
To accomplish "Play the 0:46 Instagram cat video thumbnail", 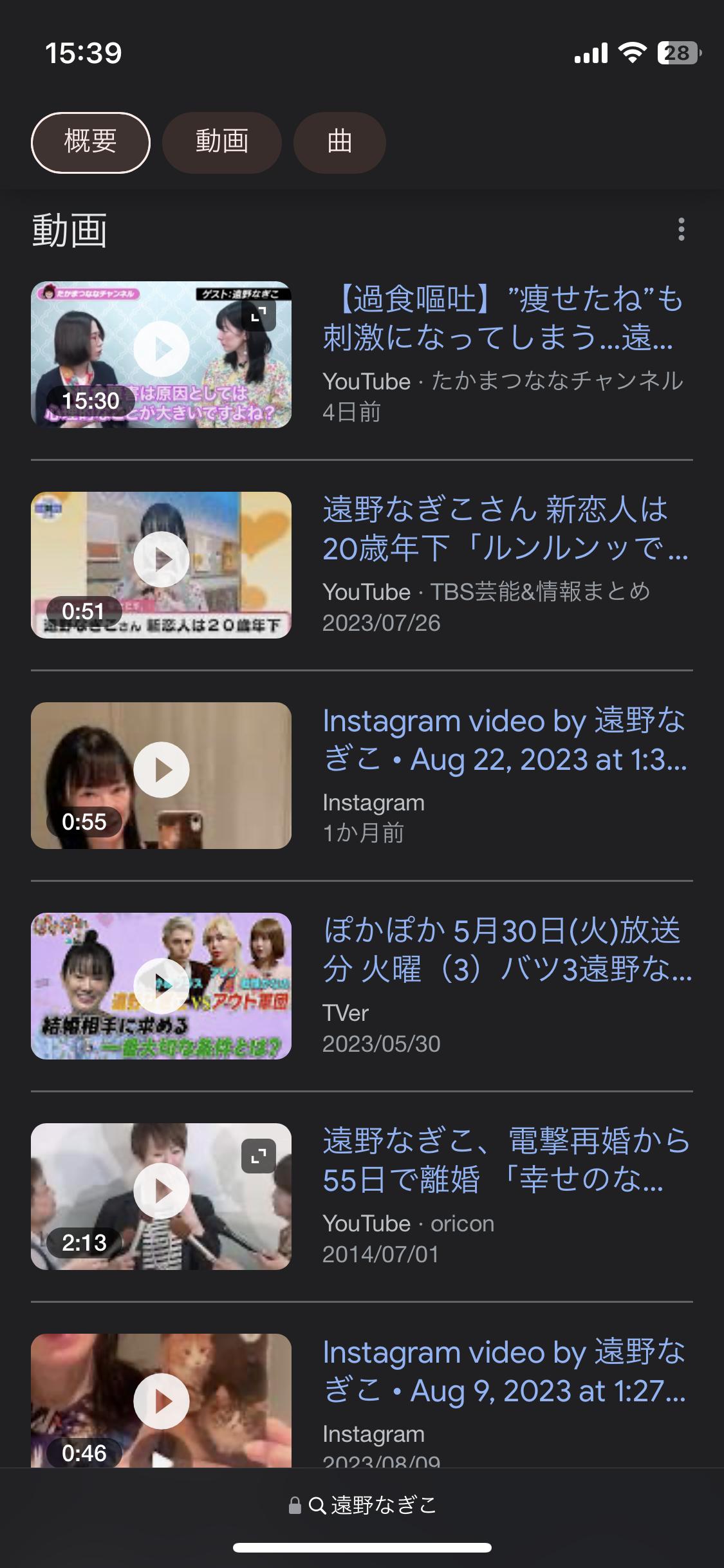I will pos(161,1401).
